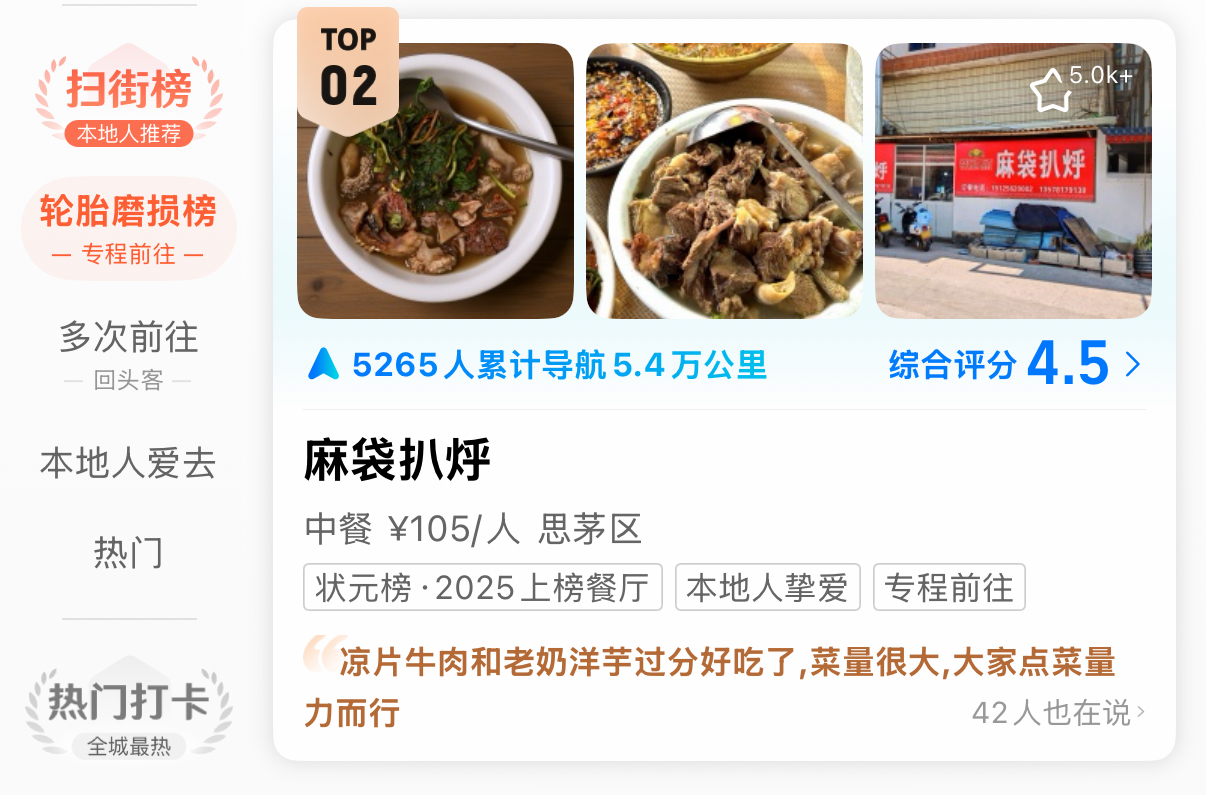Favorite 麻袋扒烀 with the star icon
The width and height of the screenshot is (1206, 795).
tap(1050, 91)
